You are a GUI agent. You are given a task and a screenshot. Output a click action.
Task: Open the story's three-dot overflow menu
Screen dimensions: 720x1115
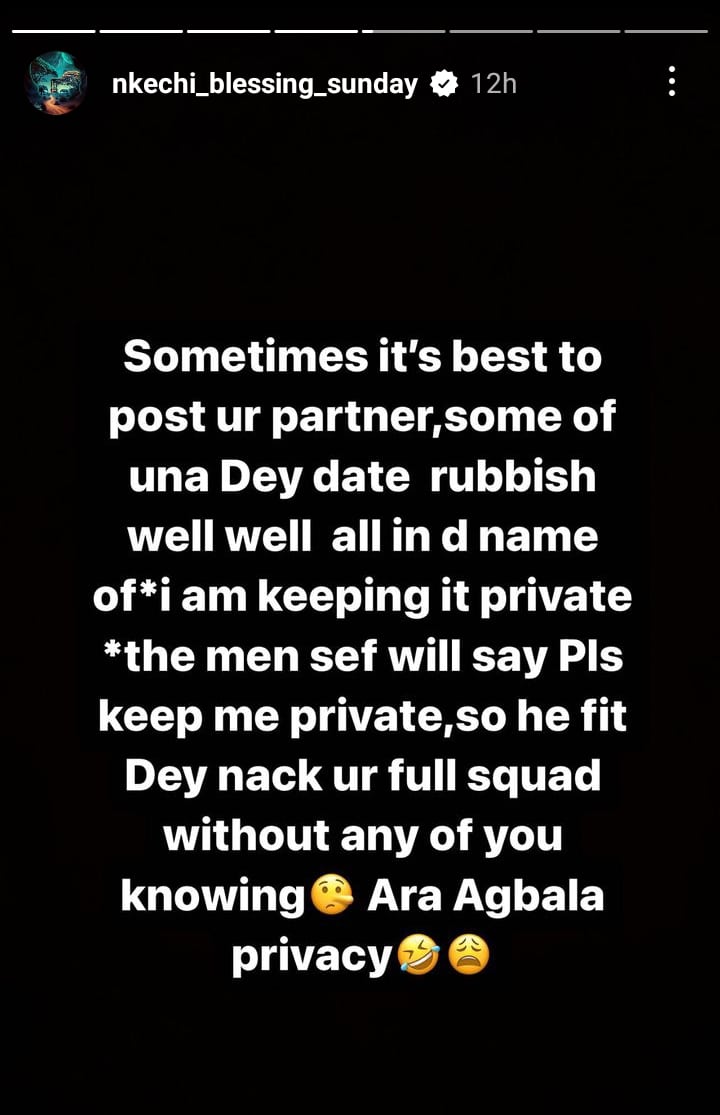671,82
